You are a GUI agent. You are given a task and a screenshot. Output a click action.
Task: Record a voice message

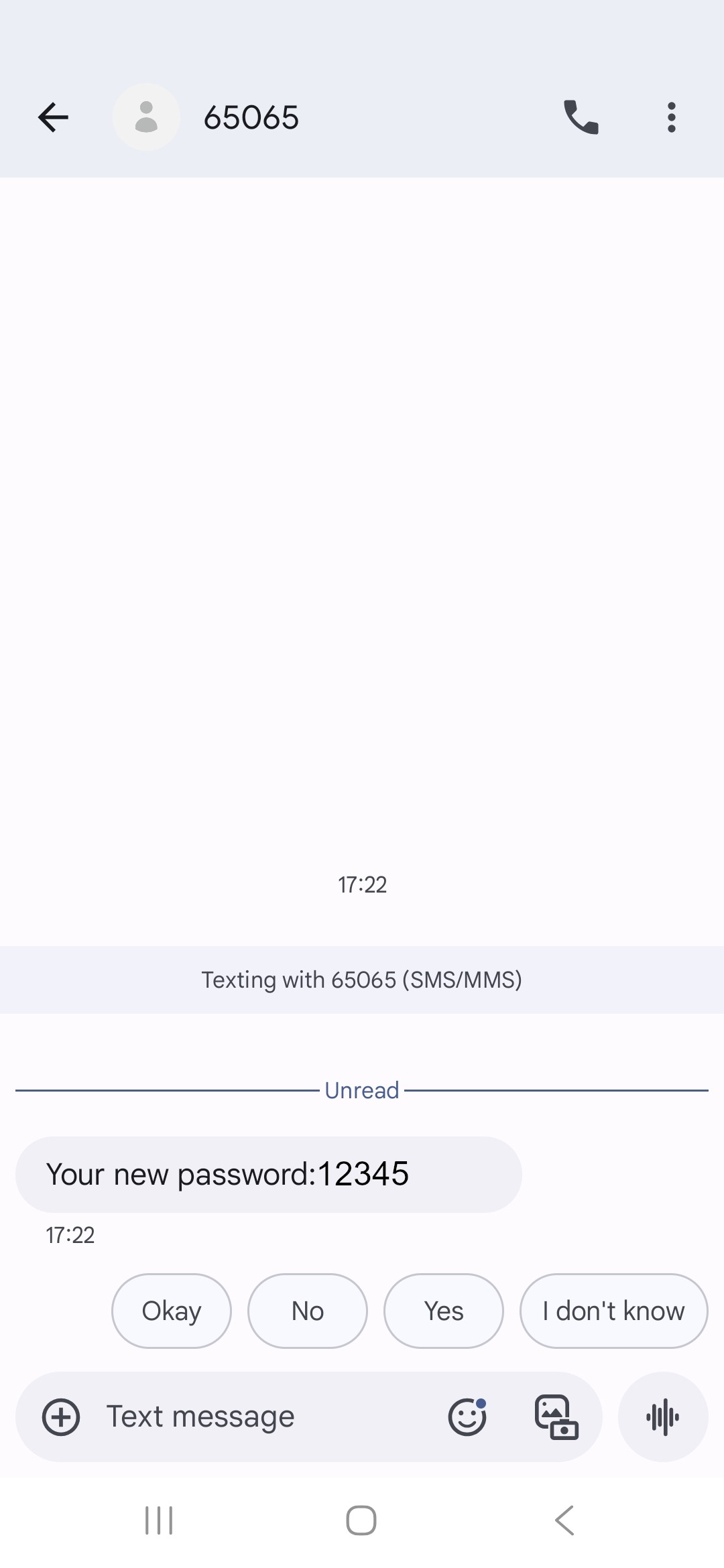point(663,1417)
